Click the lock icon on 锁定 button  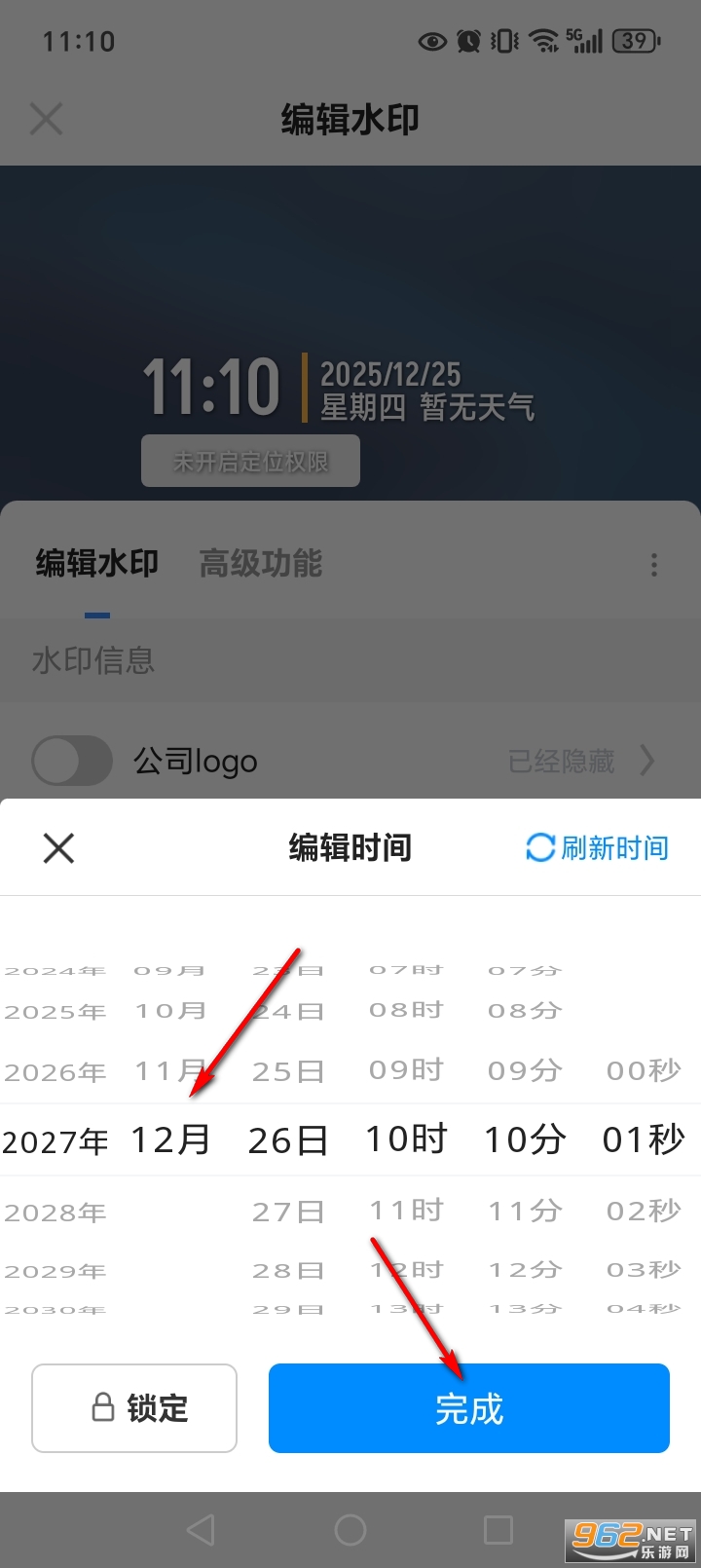(x=103, y=1407)
